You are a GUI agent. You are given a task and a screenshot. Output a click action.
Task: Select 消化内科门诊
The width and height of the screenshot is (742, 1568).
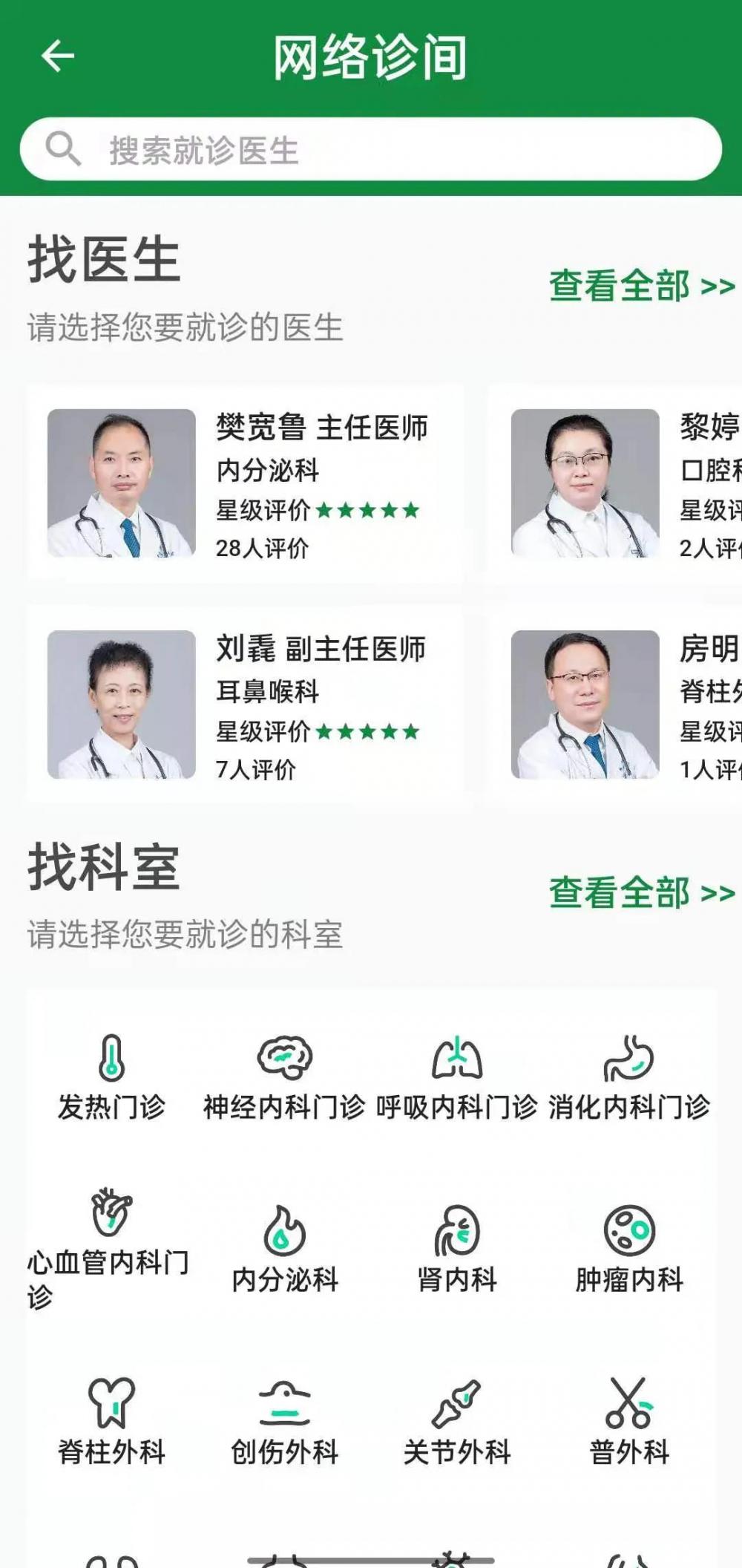[629, 1077]
